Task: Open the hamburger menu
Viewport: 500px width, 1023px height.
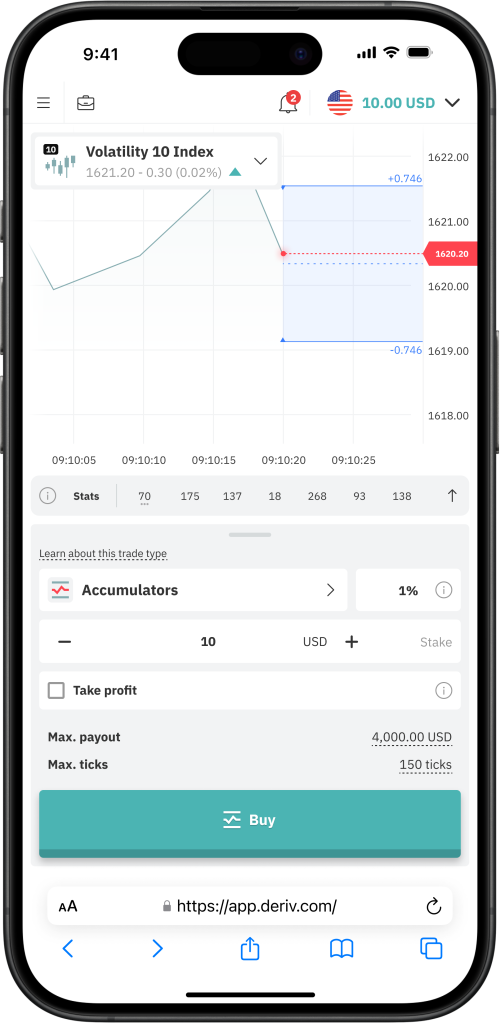Action: click(x=43, y=102)
